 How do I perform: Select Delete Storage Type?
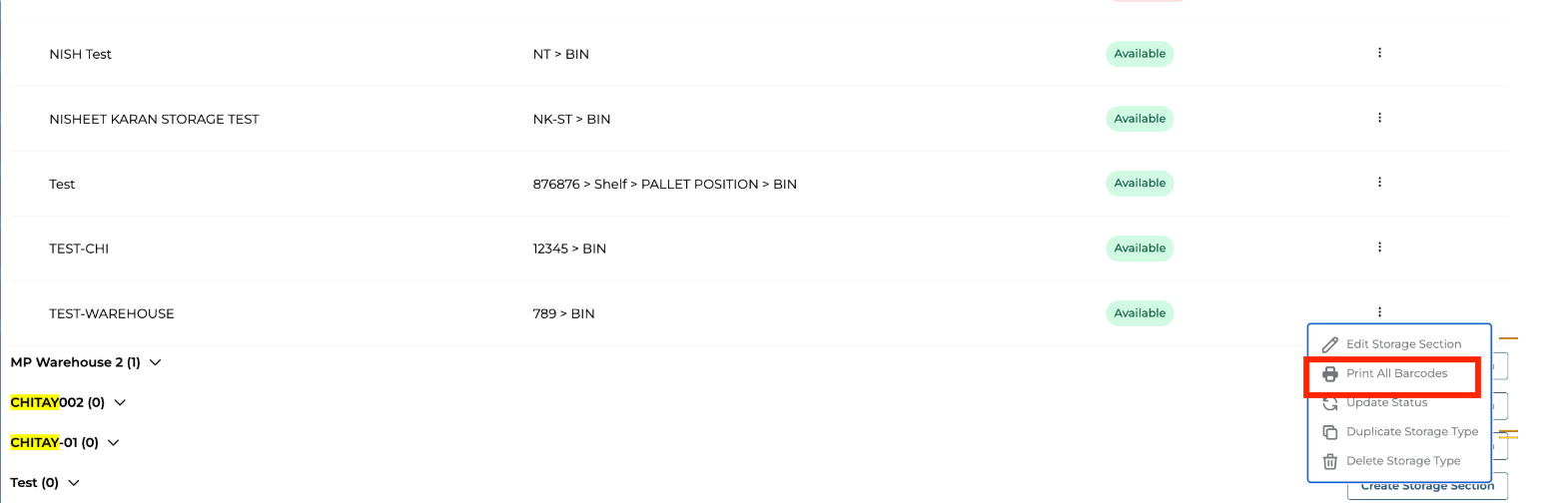click(x=1402, y=461)
